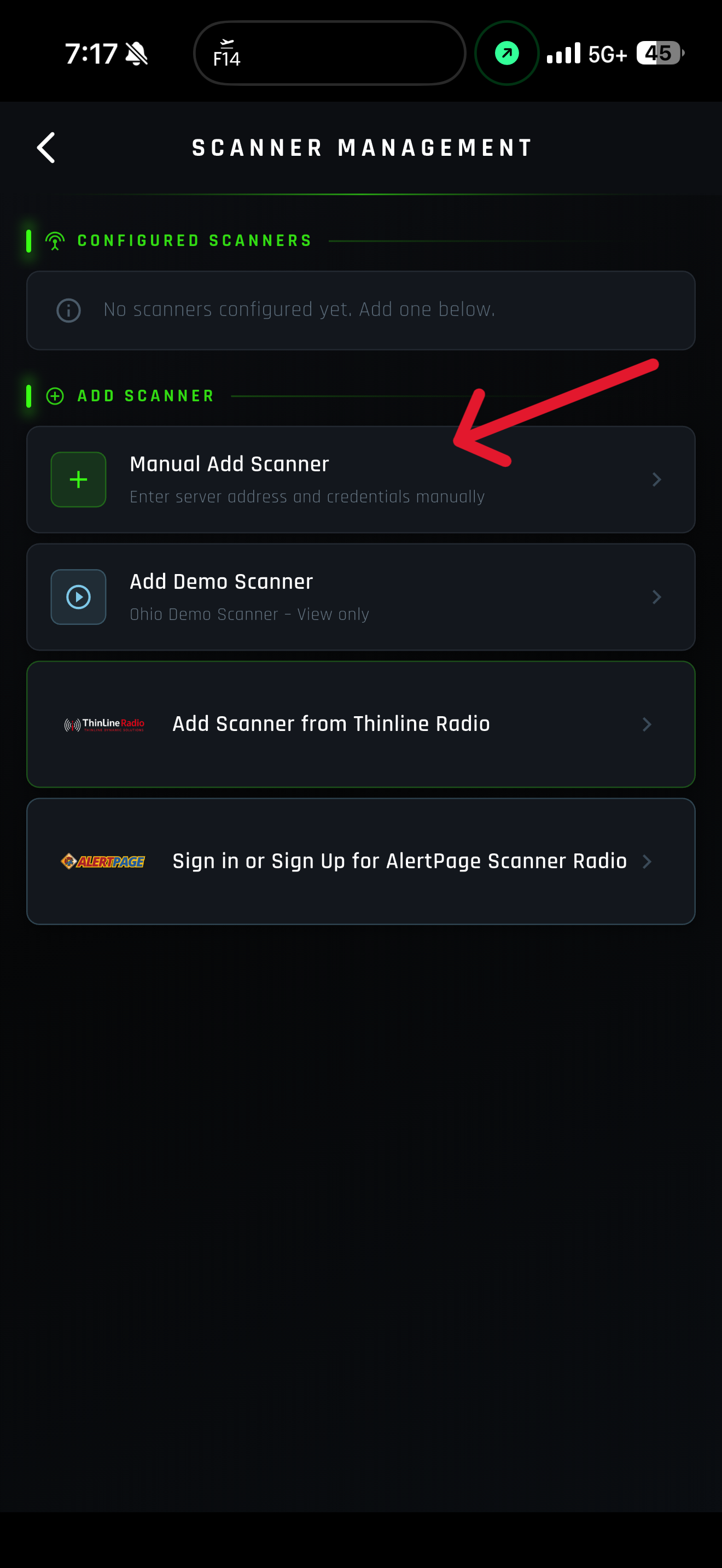Open Manual Add Scanner
Image resolution: width=722 pixels, height=1568 pixels.
pos(360,479)
